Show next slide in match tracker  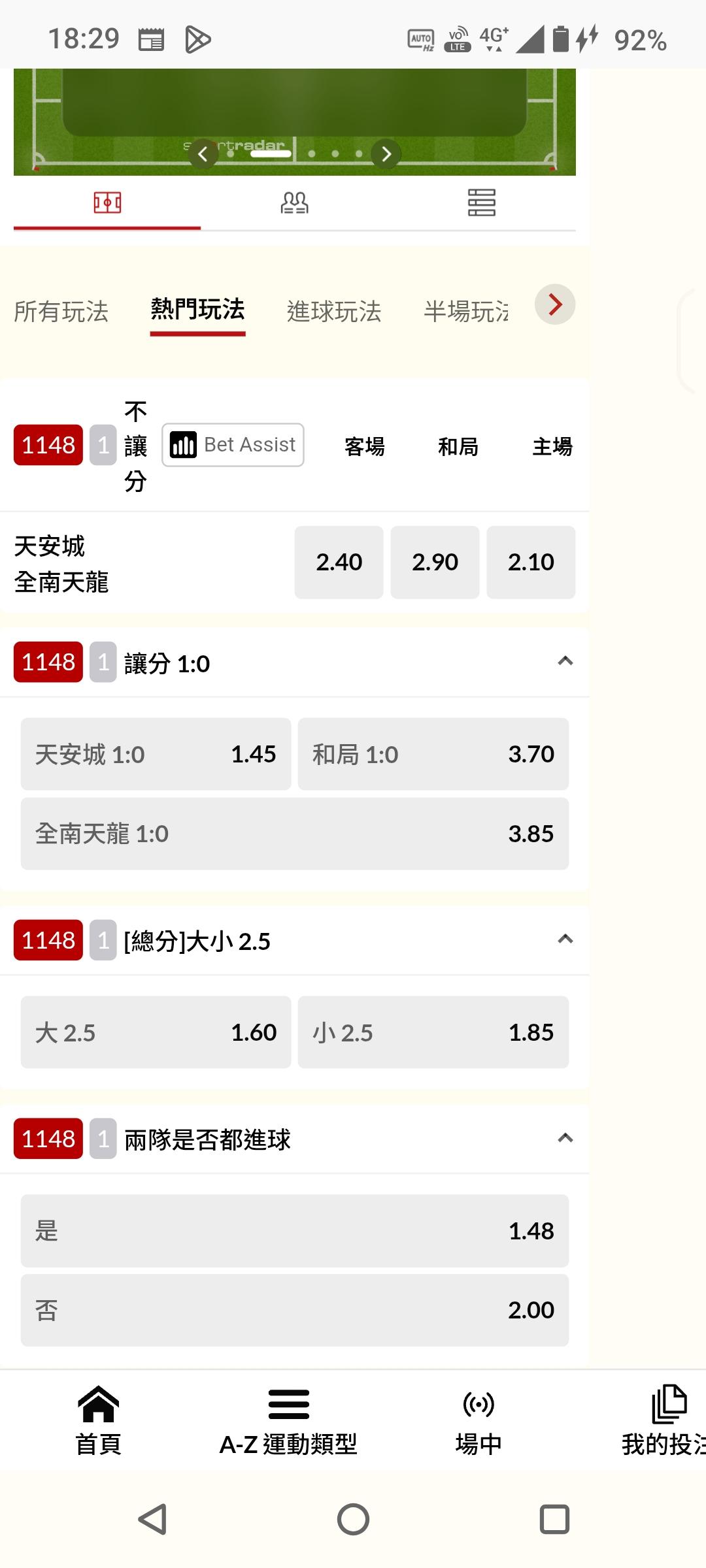click(386, 154)
